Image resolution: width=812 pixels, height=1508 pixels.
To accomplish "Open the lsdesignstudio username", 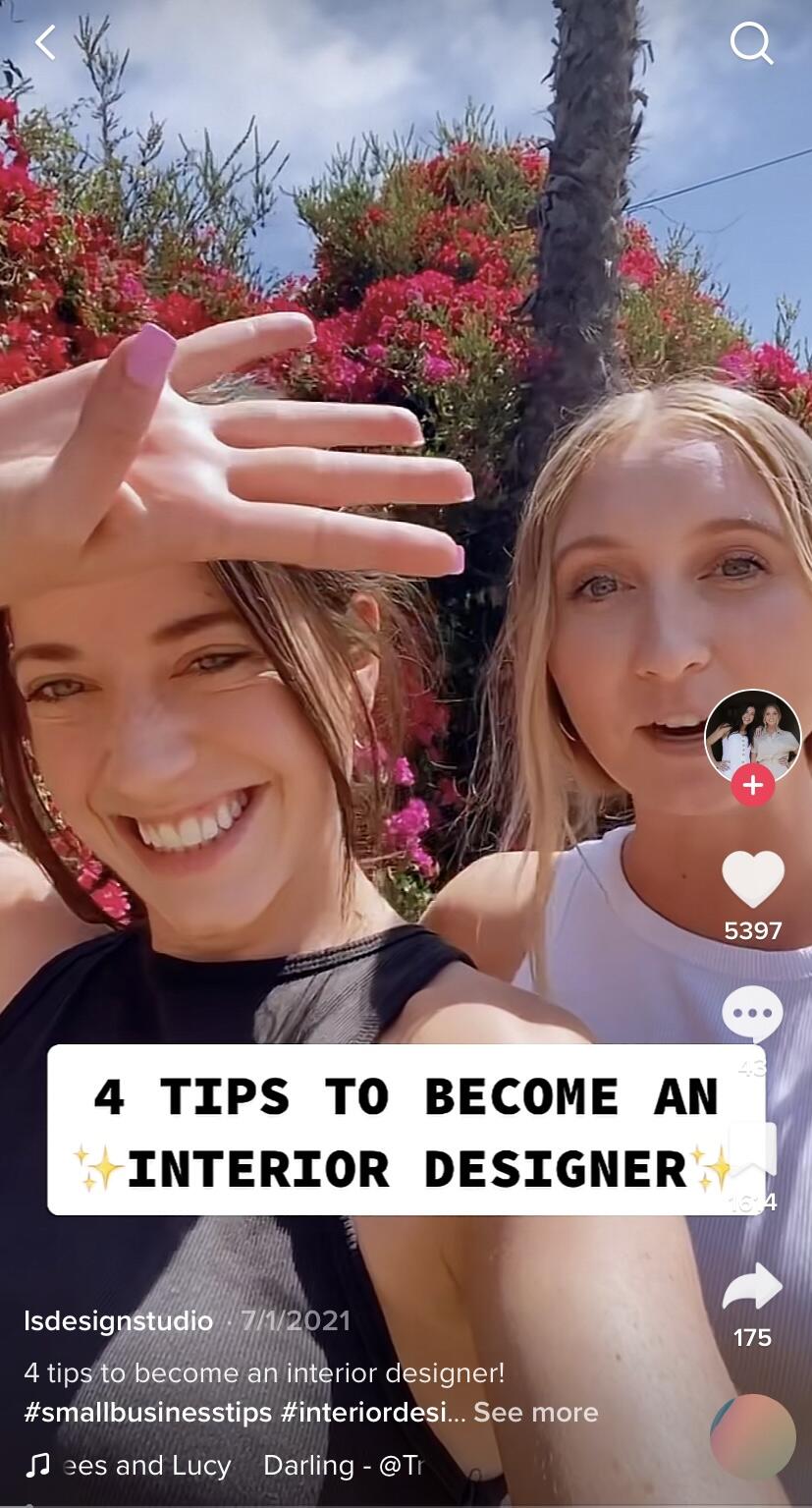I will tap(119, 1321).
